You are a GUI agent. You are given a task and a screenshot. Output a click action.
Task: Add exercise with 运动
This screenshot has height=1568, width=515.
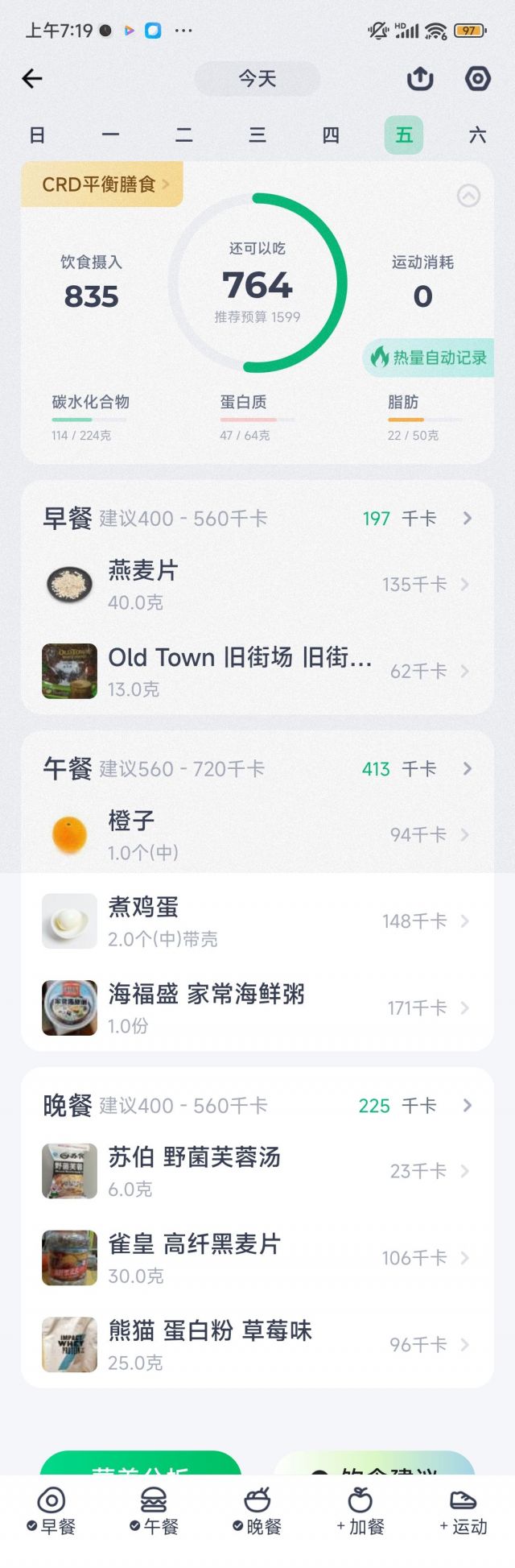[x=463, y=1512]
